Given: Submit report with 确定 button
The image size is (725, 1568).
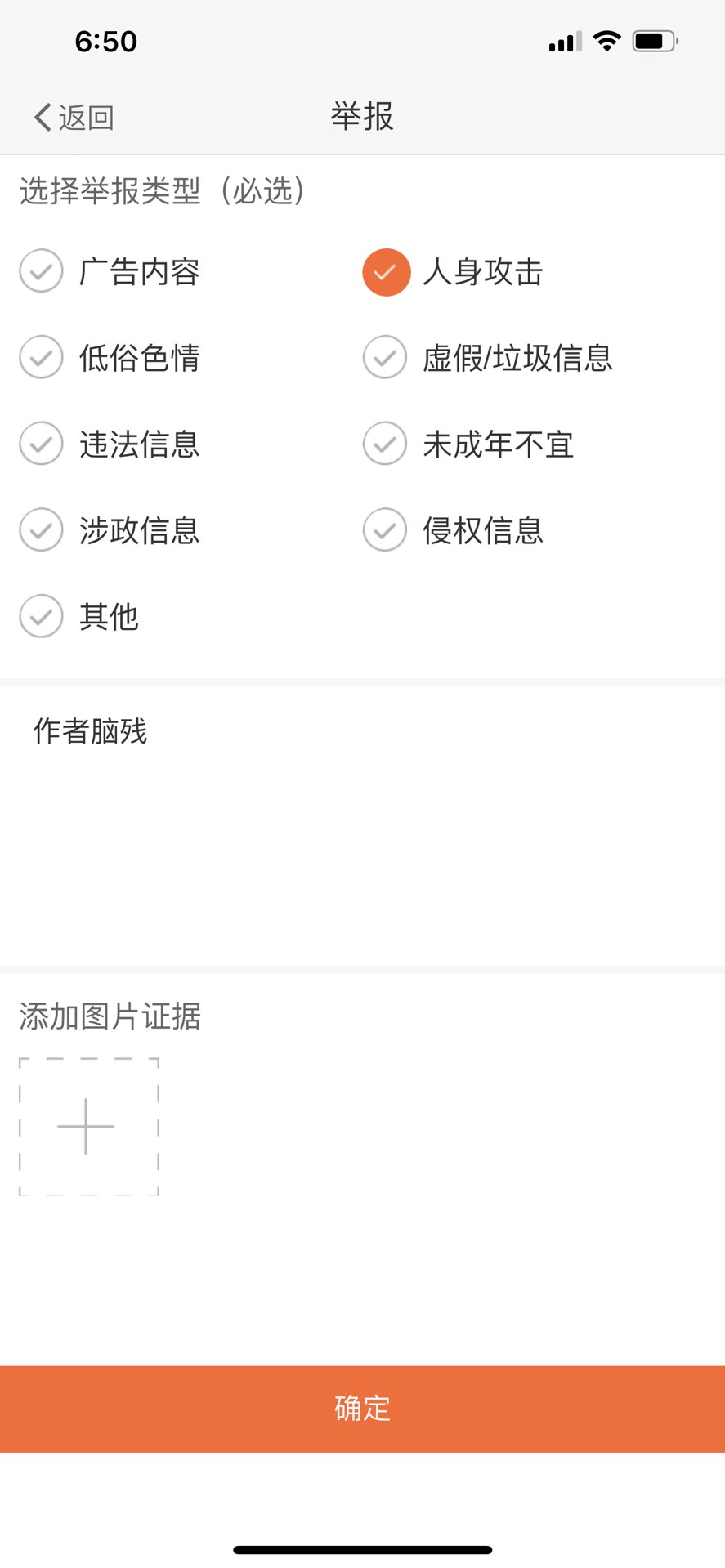Looking at the screenshot, I should tap(362, 1409).
